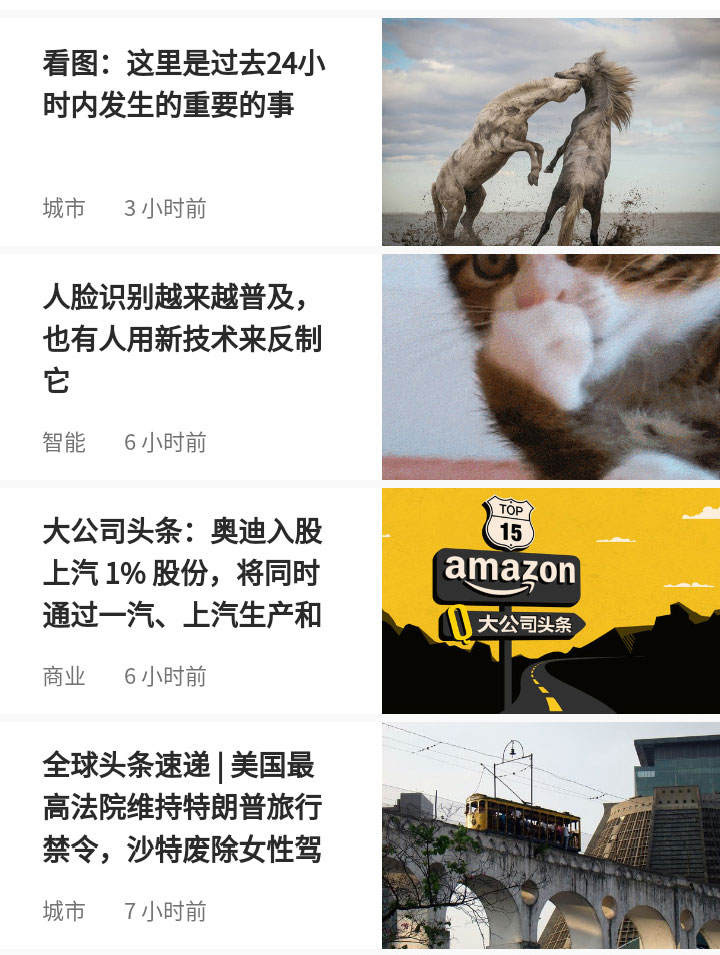Read the 人脸识别越来越普及 article
Viewport: 720px width, 955px height.
click(x=182, y=338)
